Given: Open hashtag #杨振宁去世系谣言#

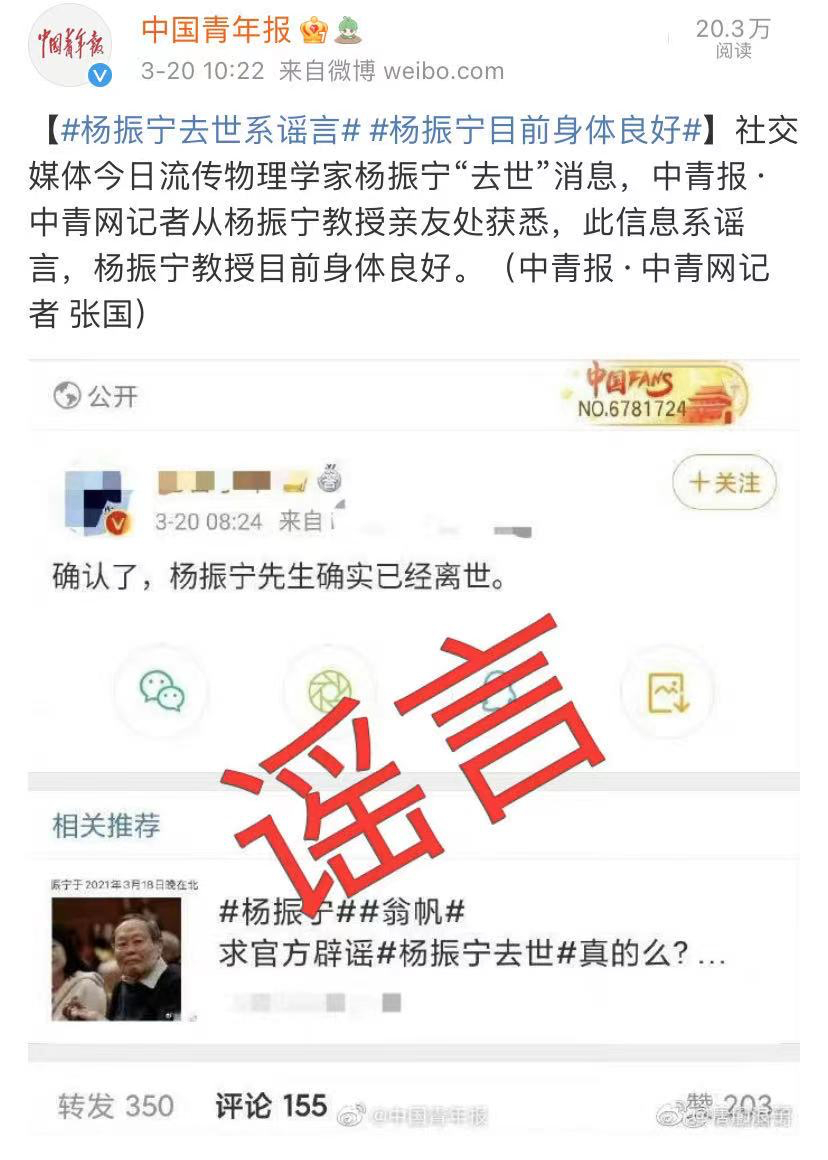Looking at the screenshot, I should click(210, 131).
